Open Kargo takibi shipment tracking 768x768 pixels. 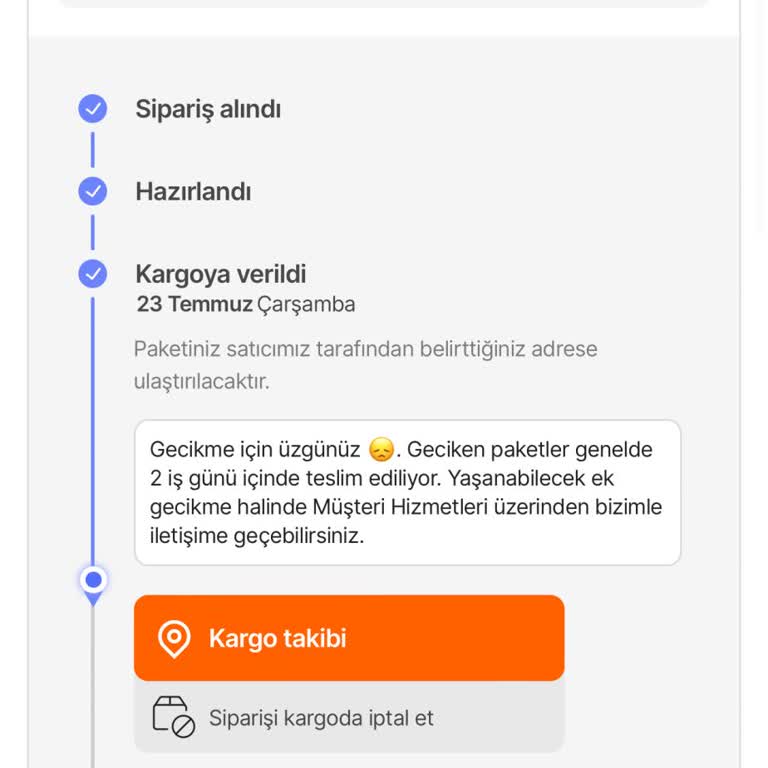(348, 638)
